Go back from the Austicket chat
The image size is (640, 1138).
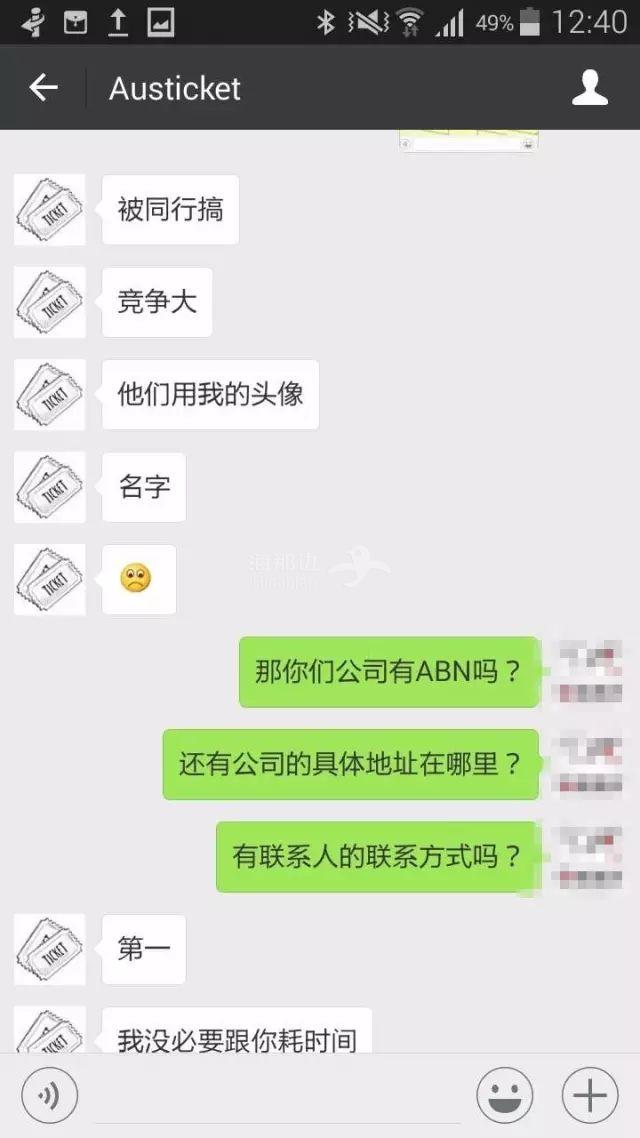[x=43, y=88]
